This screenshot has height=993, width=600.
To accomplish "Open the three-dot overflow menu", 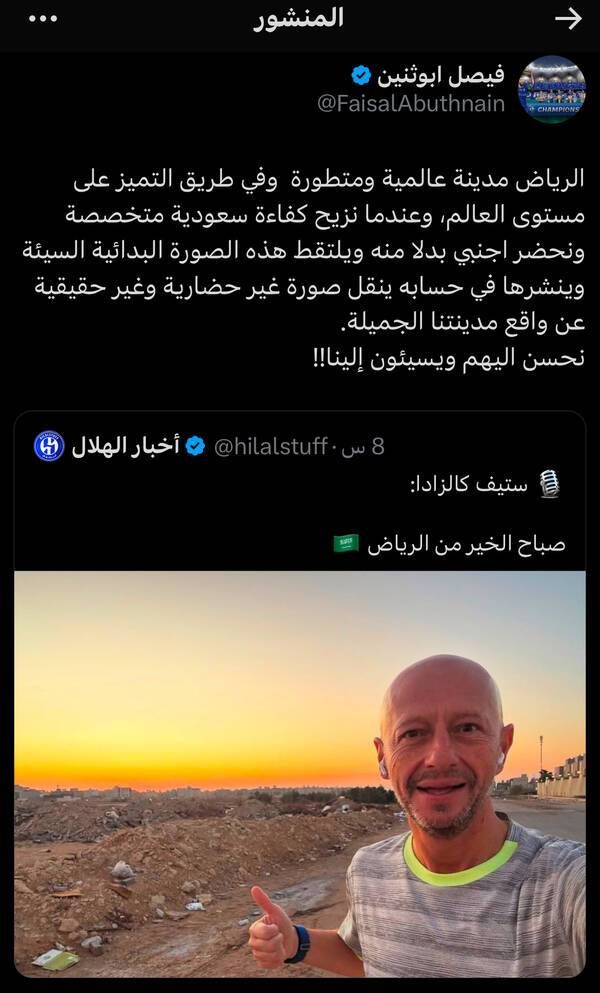I will pos(43,19).
